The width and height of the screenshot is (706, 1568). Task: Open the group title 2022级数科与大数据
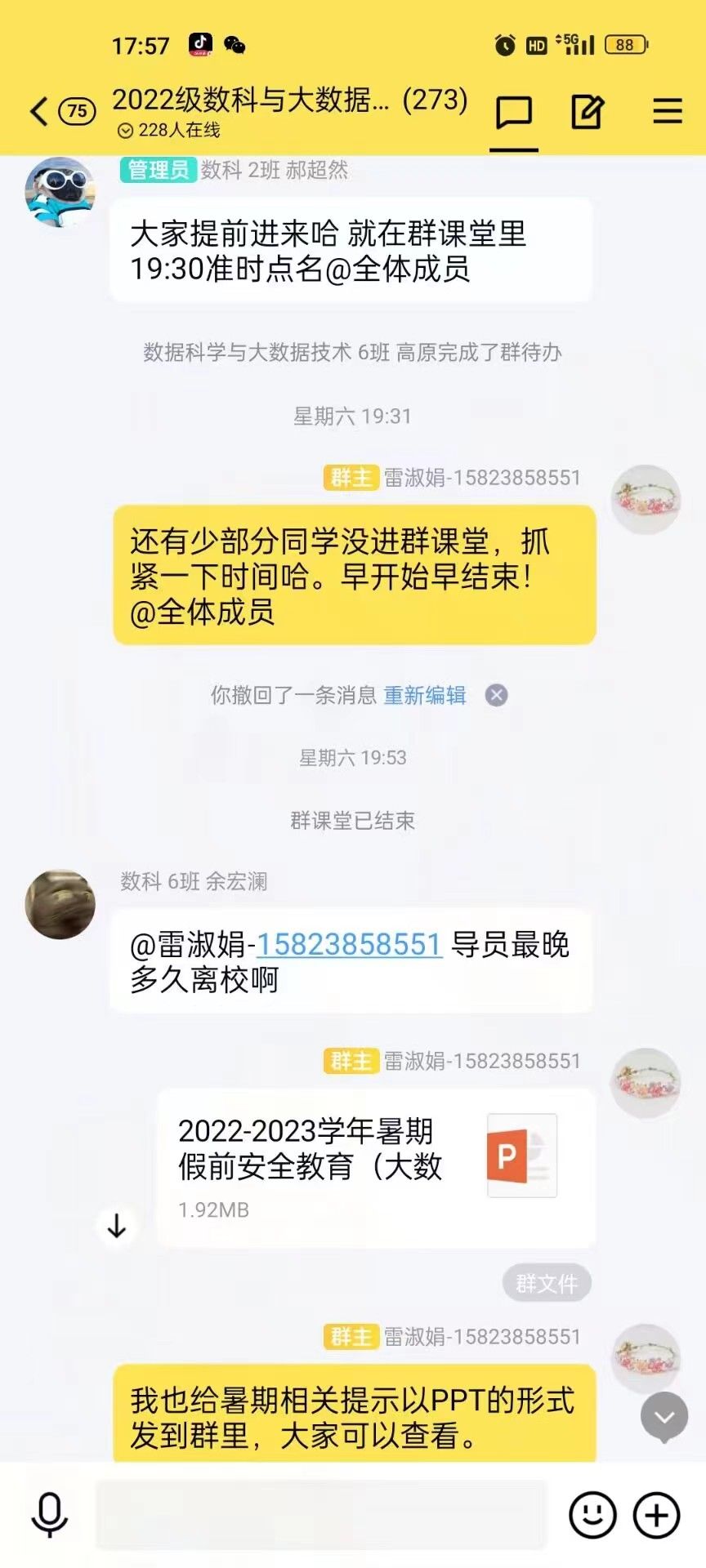point(289,100)
